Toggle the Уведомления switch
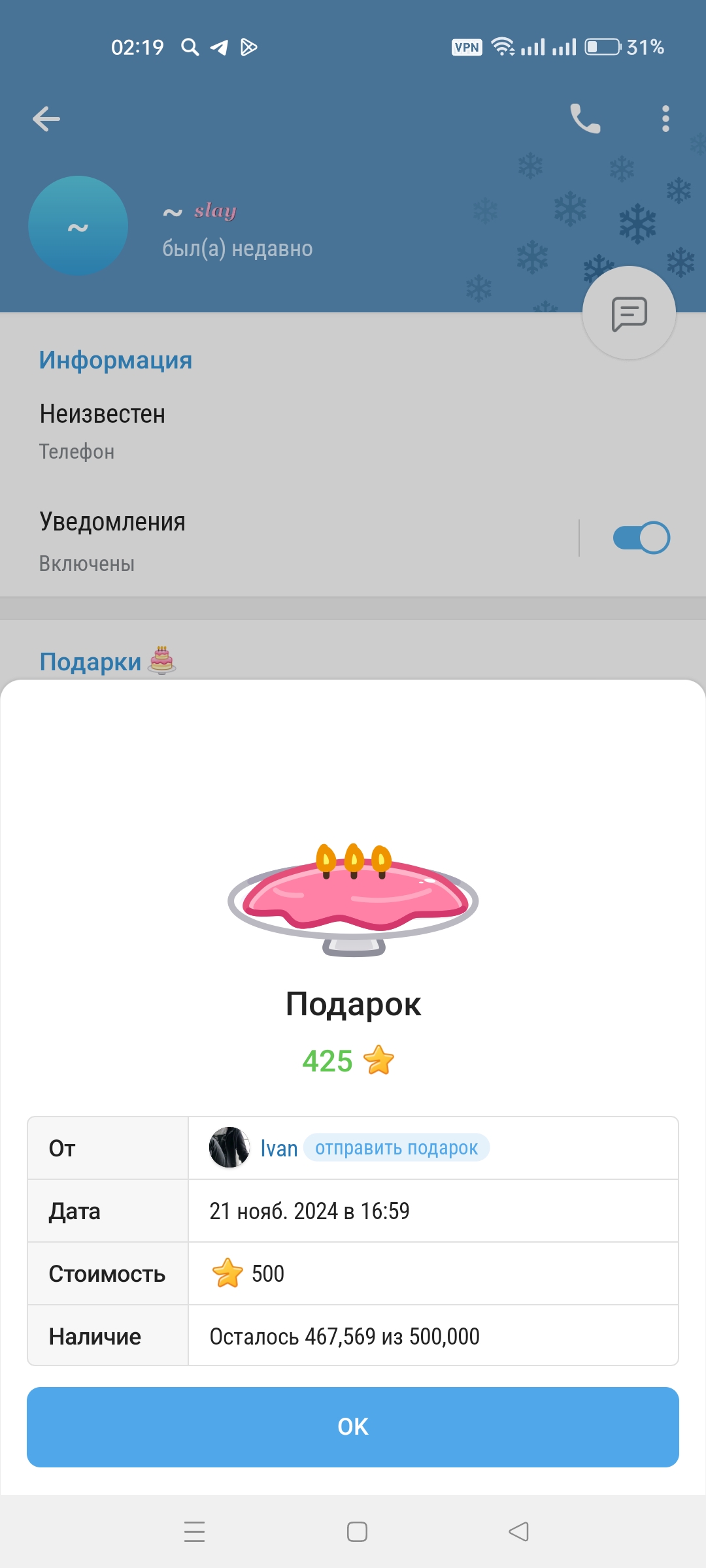This screenshot has width=706, height=1568. click(641, 538)
